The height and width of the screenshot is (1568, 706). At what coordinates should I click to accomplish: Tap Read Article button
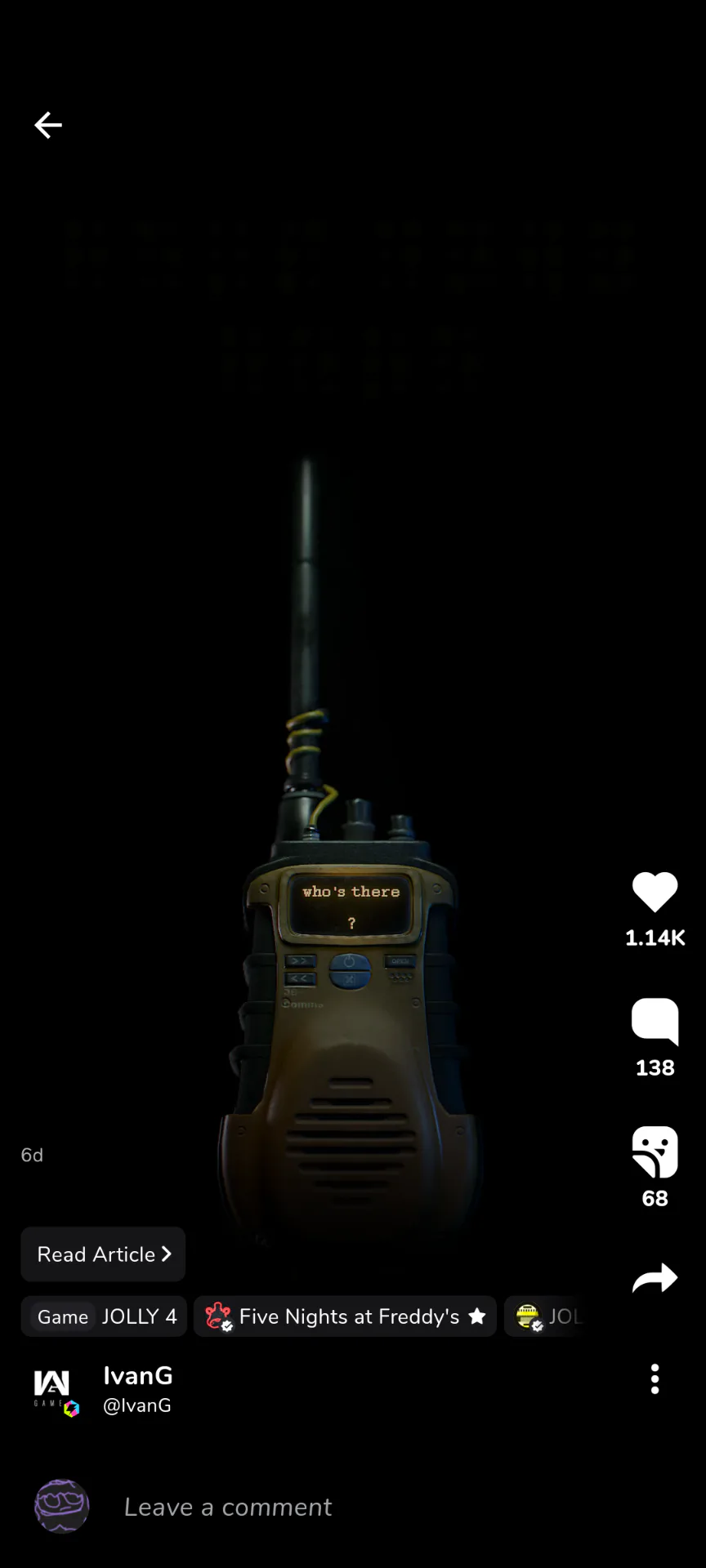coord(103,1254)
